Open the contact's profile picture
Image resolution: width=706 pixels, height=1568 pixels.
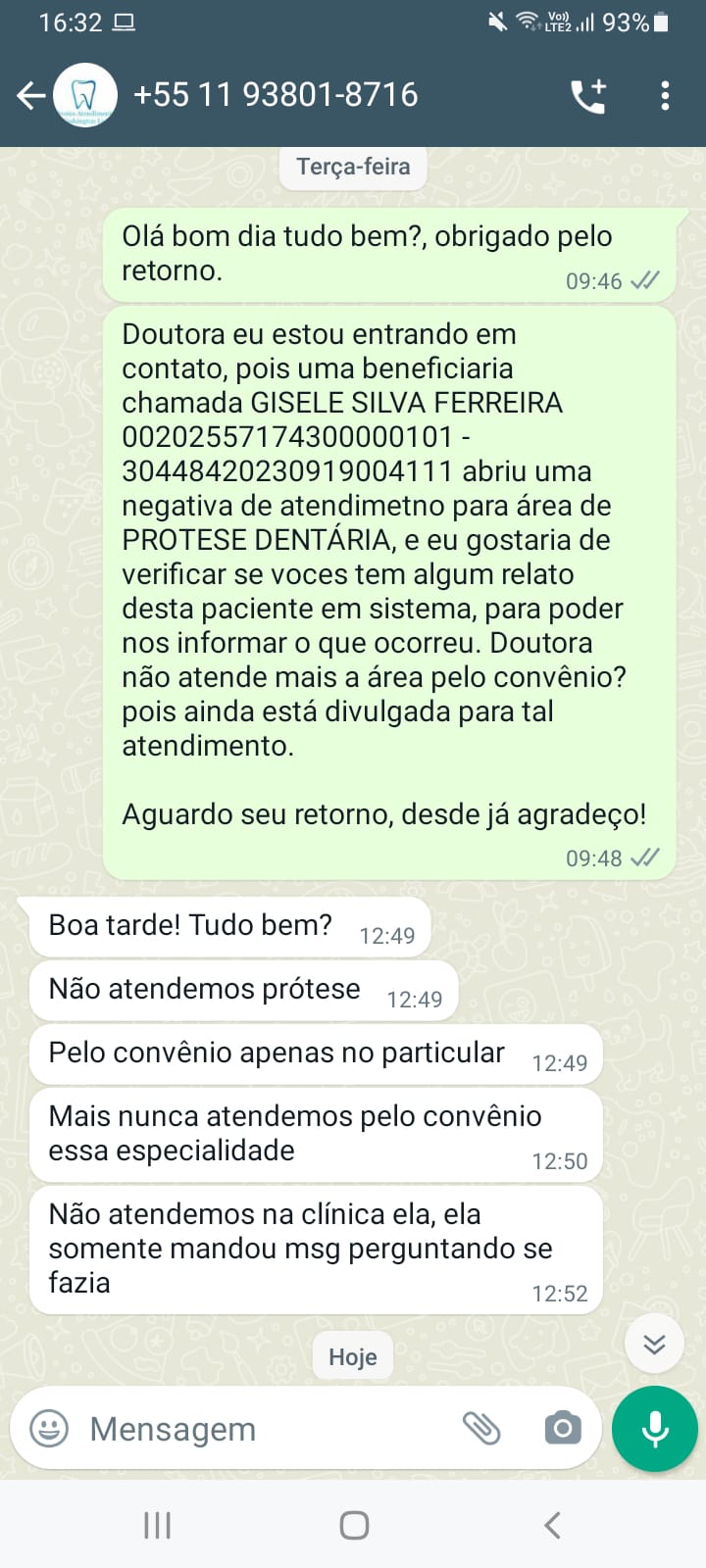pyautogui.click(x=84, y=95)
